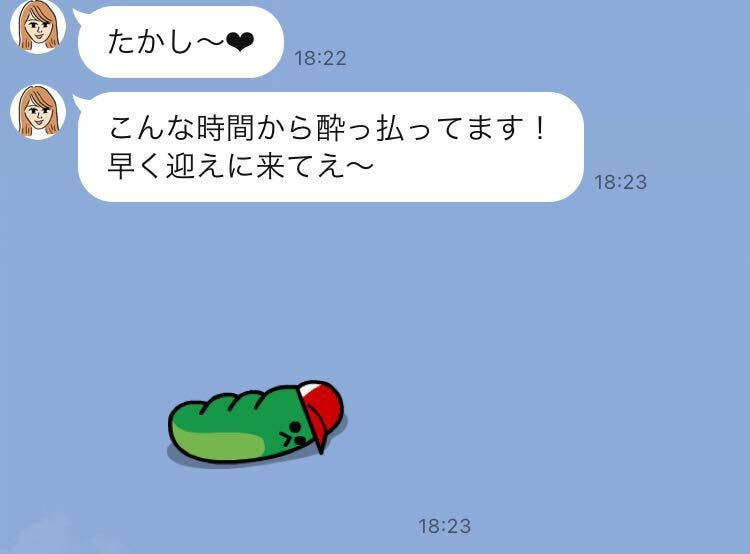Open sender's avatar beside the 酔っ払ってます message
Screen dimensions: 750x554
click(37, 112)
